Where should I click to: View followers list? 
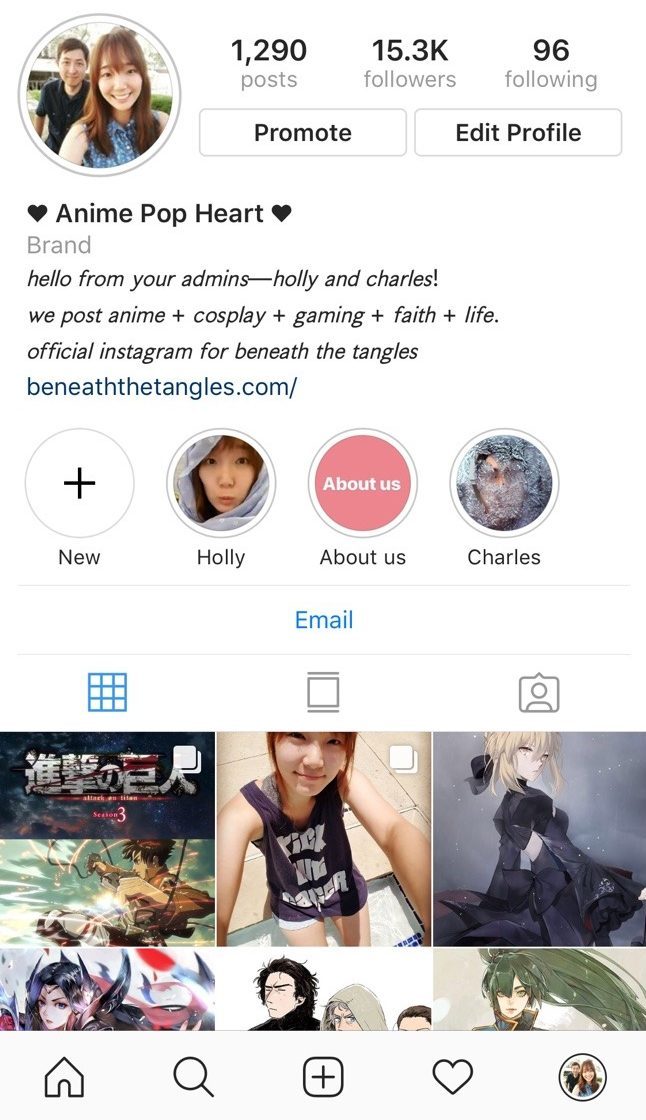409,64
